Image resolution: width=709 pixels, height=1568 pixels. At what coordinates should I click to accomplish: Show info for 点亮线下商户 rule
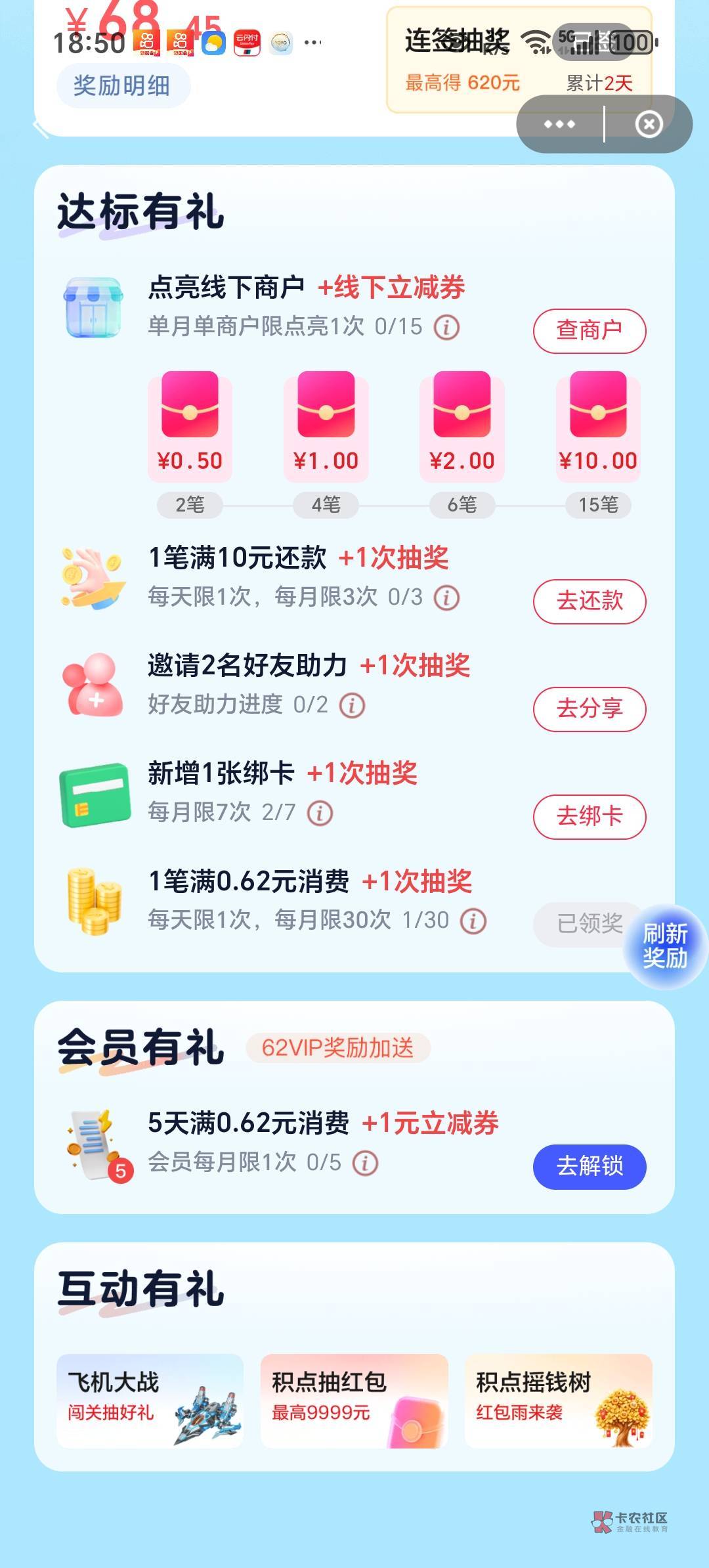(x=447, y=327)
